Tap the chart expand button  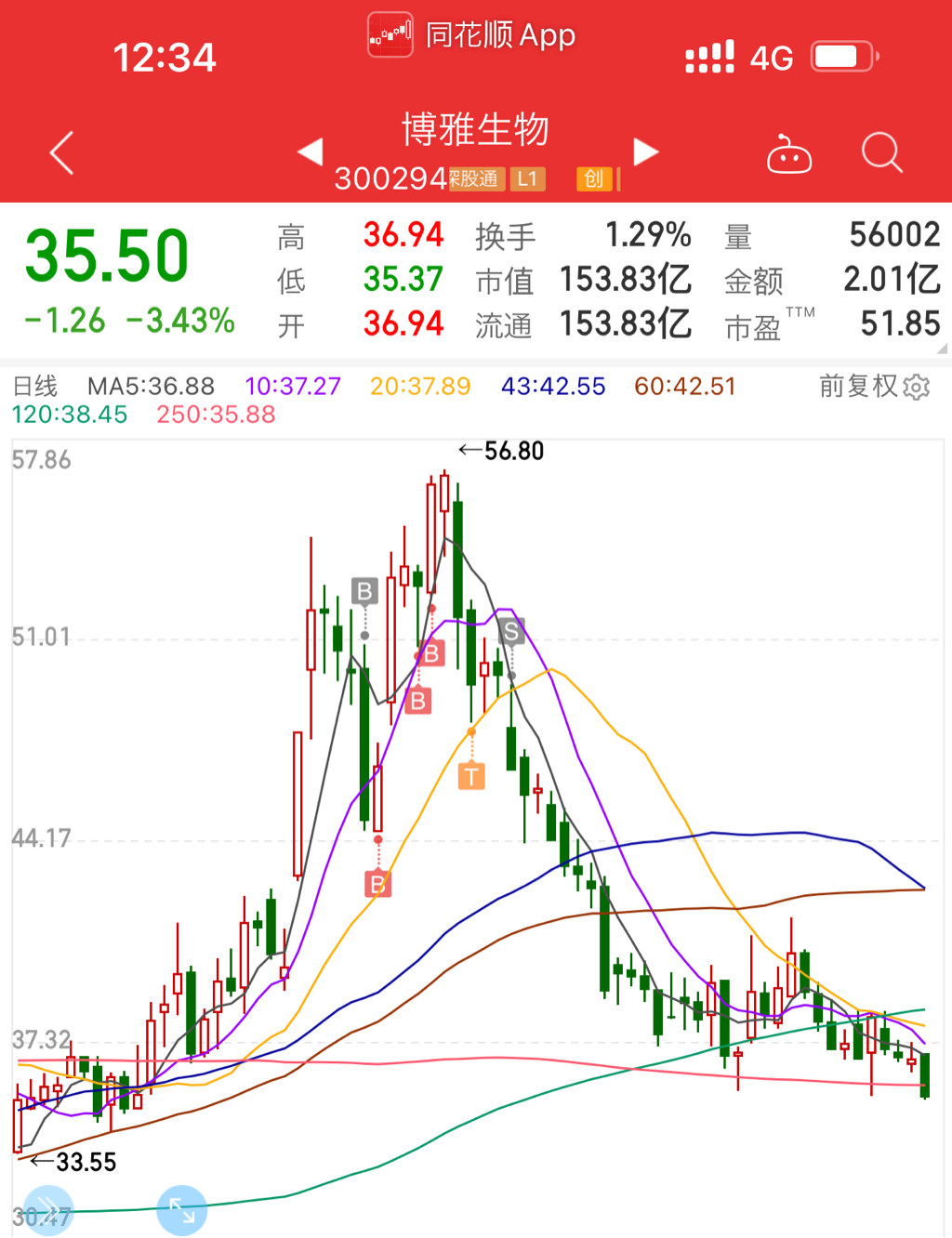(x=182, y=1210)
